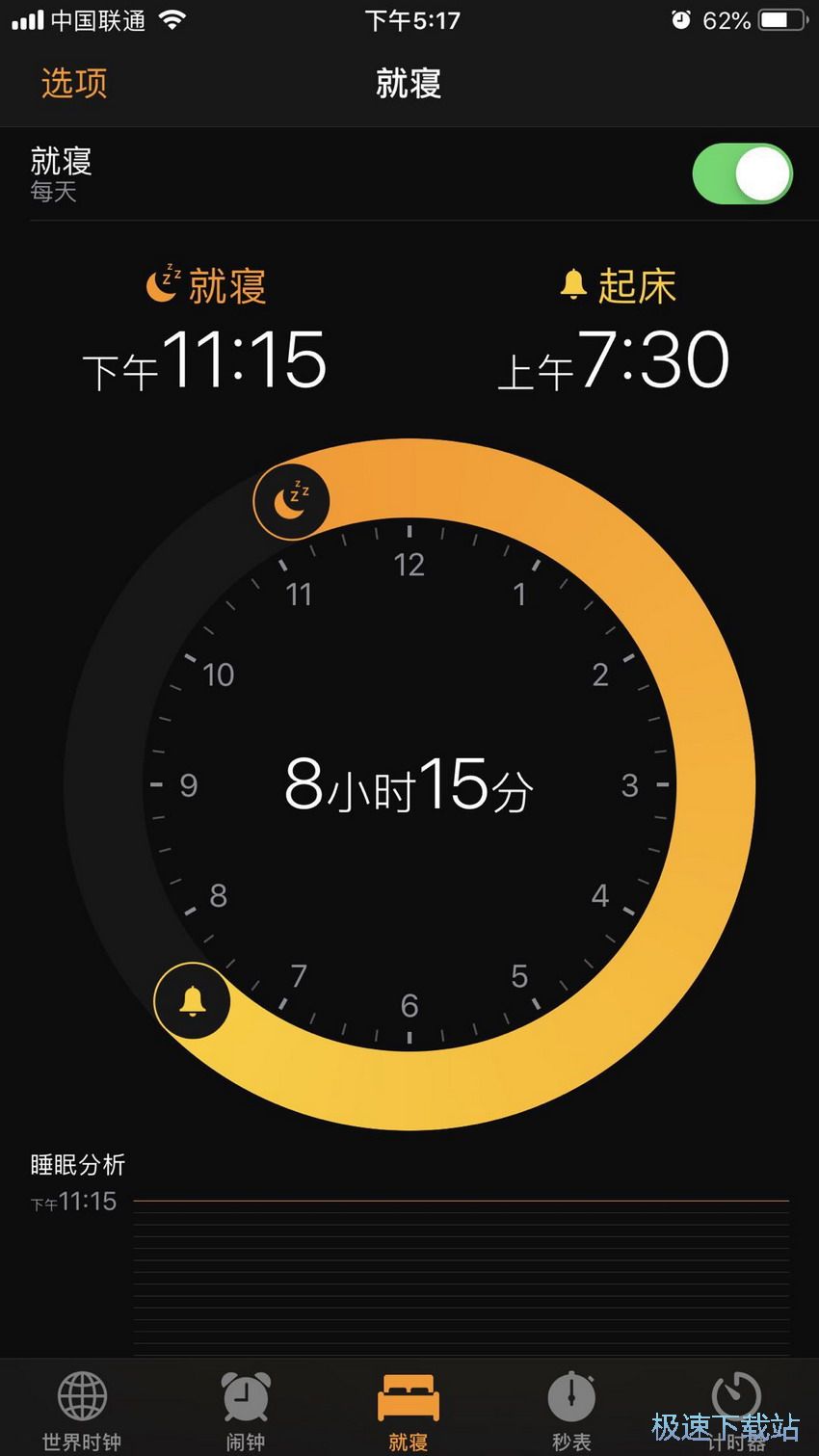Open the 选项 options menu
The height and width of the screenshot is (1456, 819).
pos(74,84)
